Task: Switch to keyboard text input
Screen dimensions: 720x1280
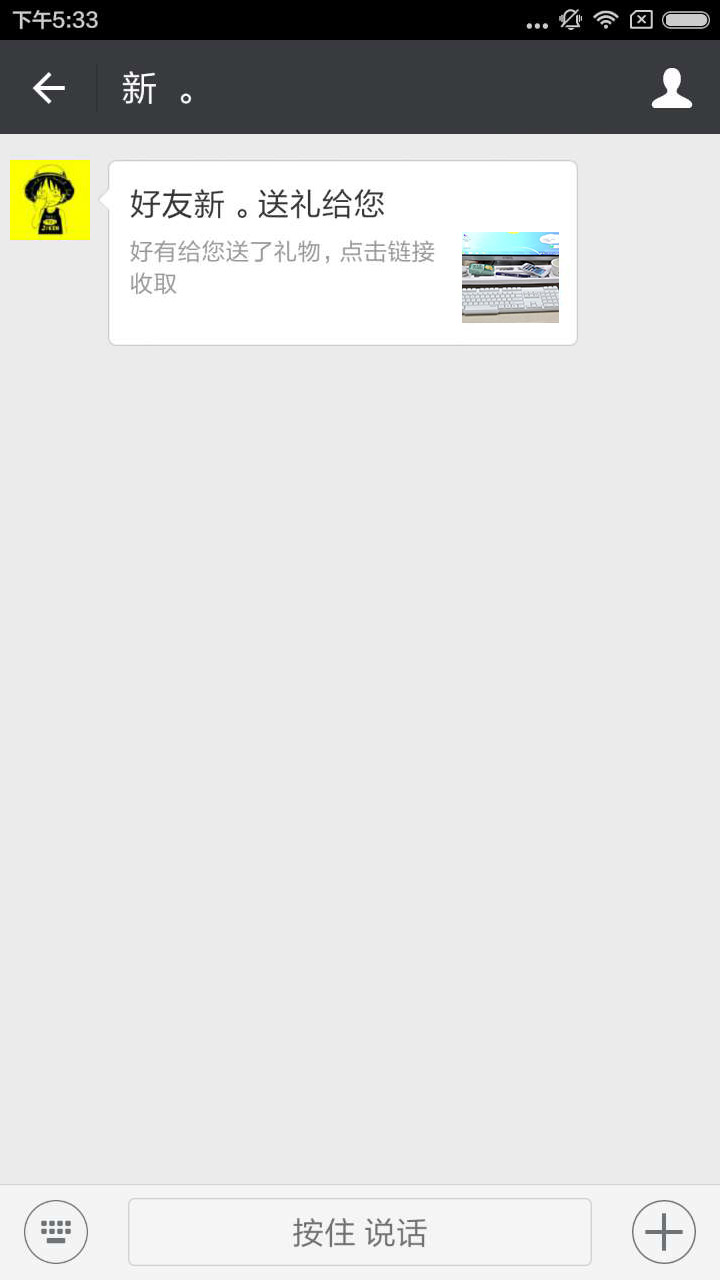Action: tap(56, 1231)
